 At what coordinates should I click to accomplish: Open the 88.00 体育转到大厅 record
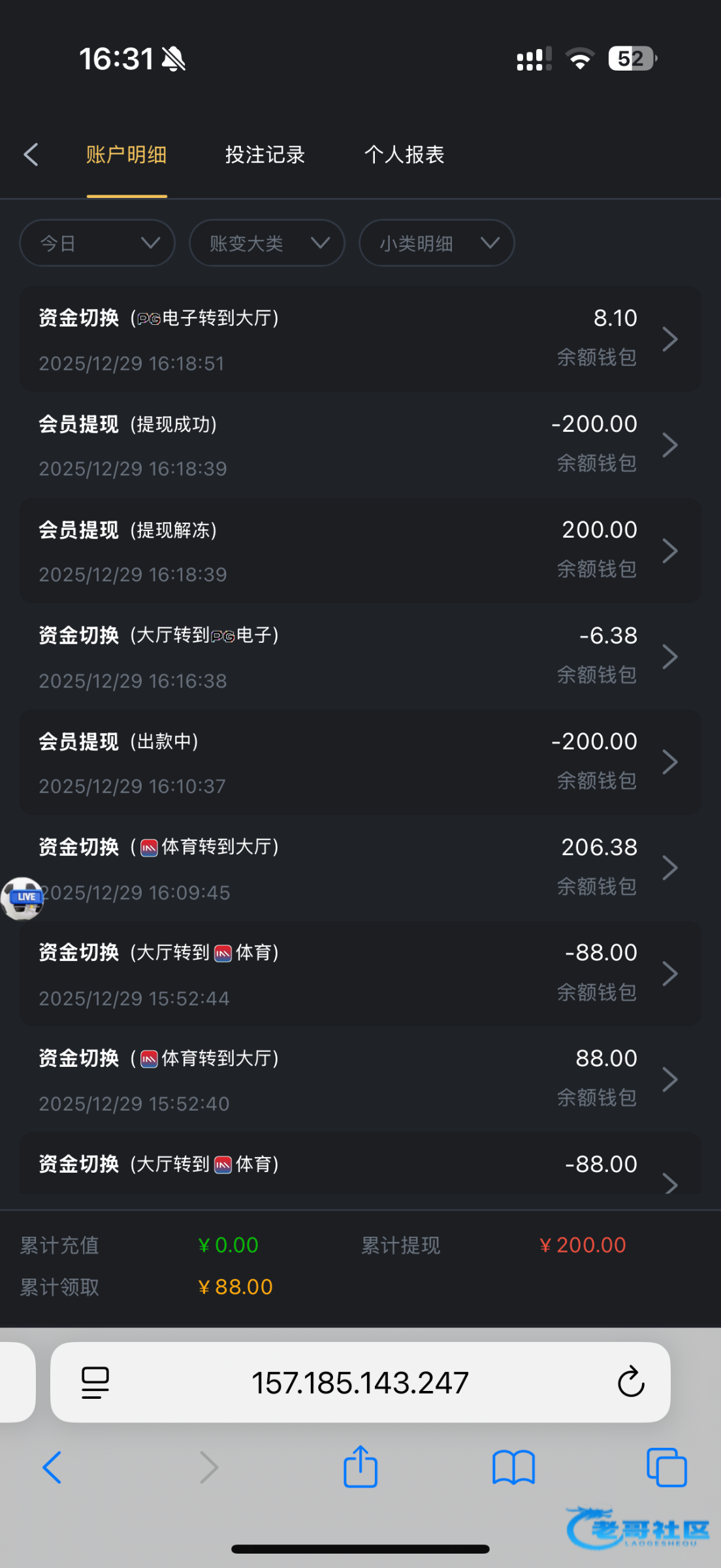coord(360,1079)
